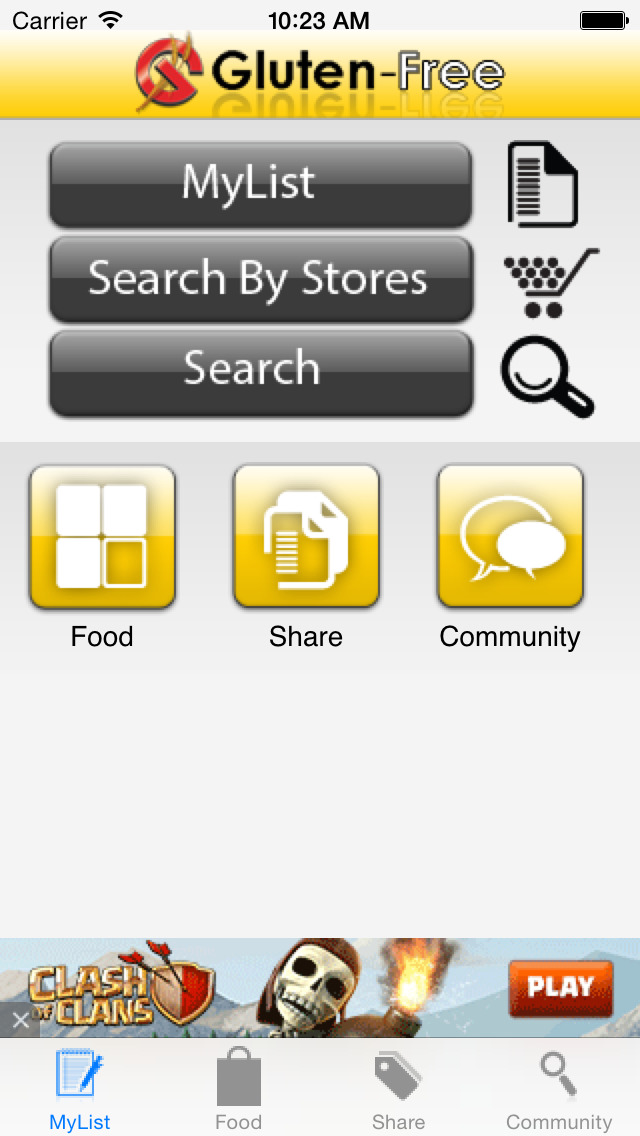
Task: Open the yellow Share tile
Action: pos(306,537)
